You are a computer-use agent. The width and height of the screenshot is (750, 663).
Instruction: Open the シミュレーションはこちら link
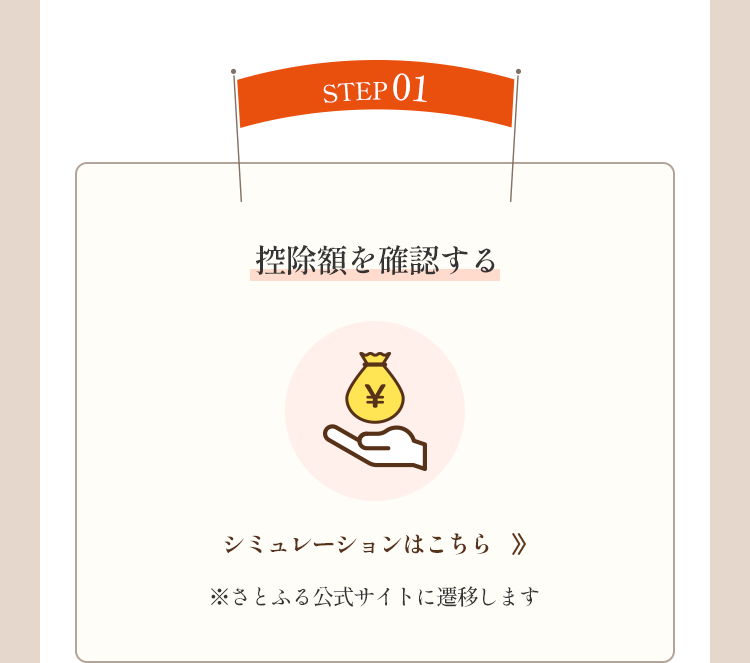tap(374, 544)
